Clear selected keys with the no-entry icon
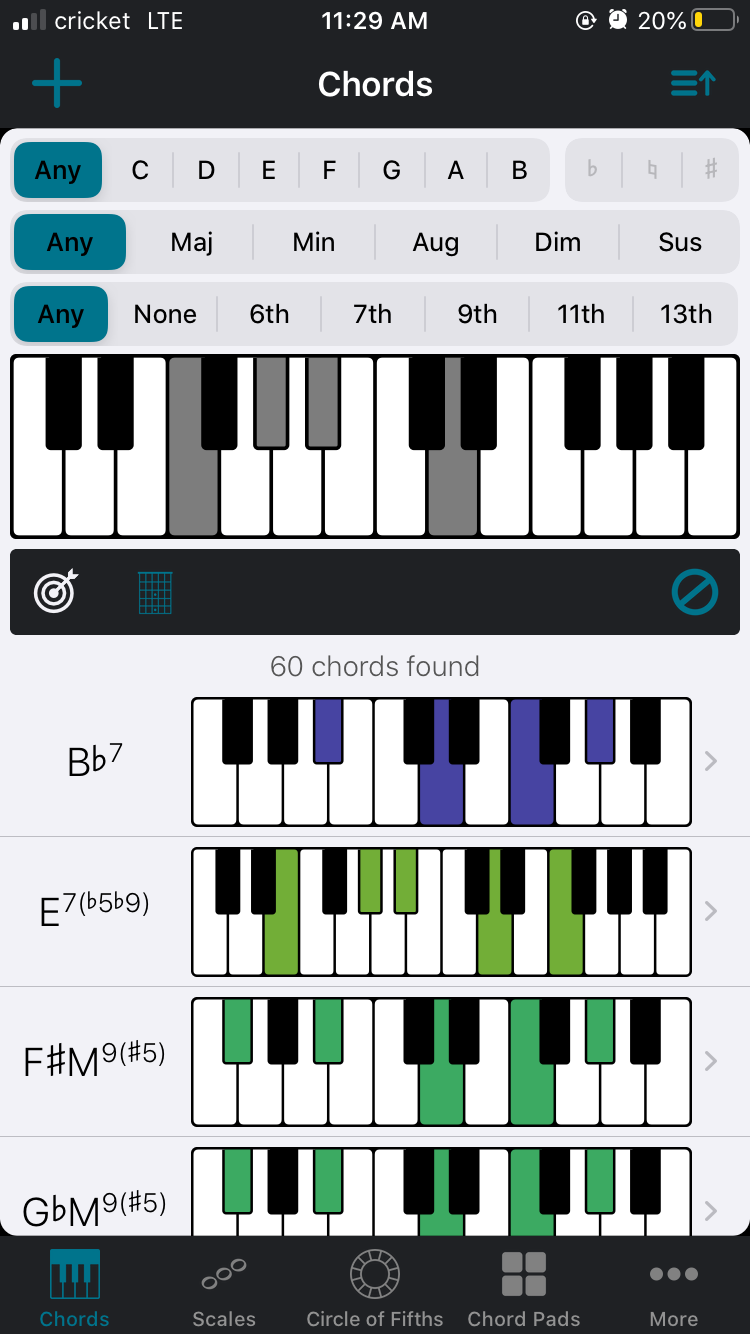The image size is (750, 1334). coord(694,592)
